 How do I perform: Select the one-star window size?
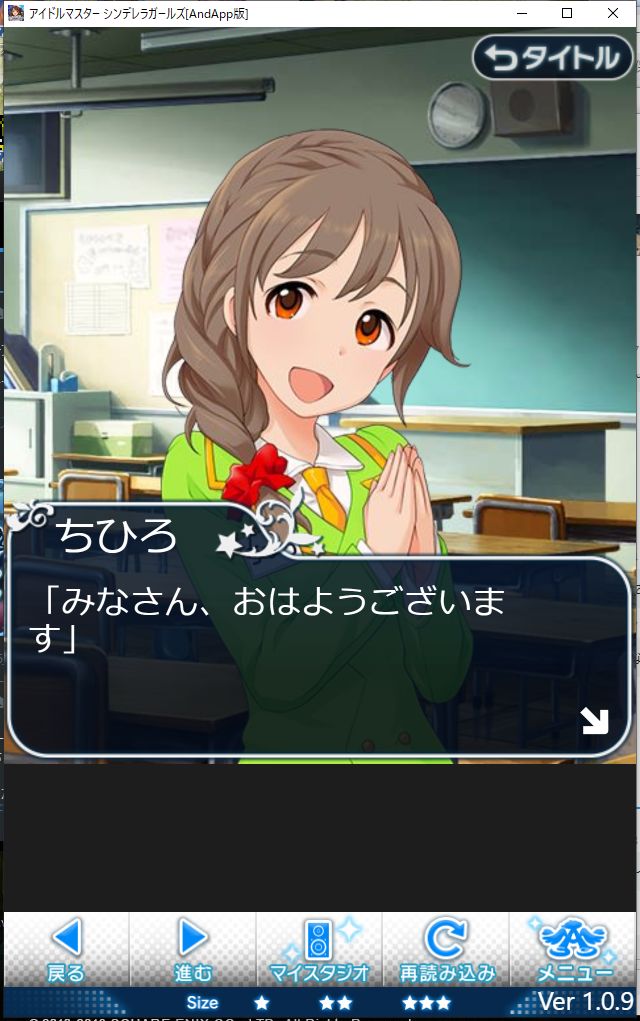(x=261, y=1002)
